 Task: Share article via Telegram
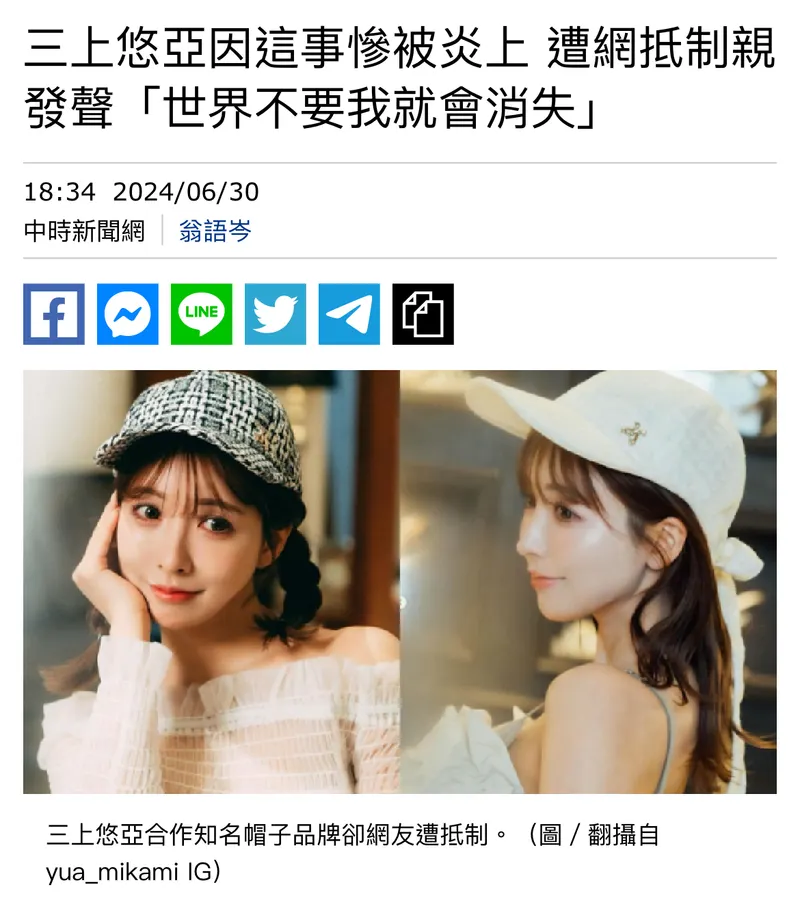point(349,314)
